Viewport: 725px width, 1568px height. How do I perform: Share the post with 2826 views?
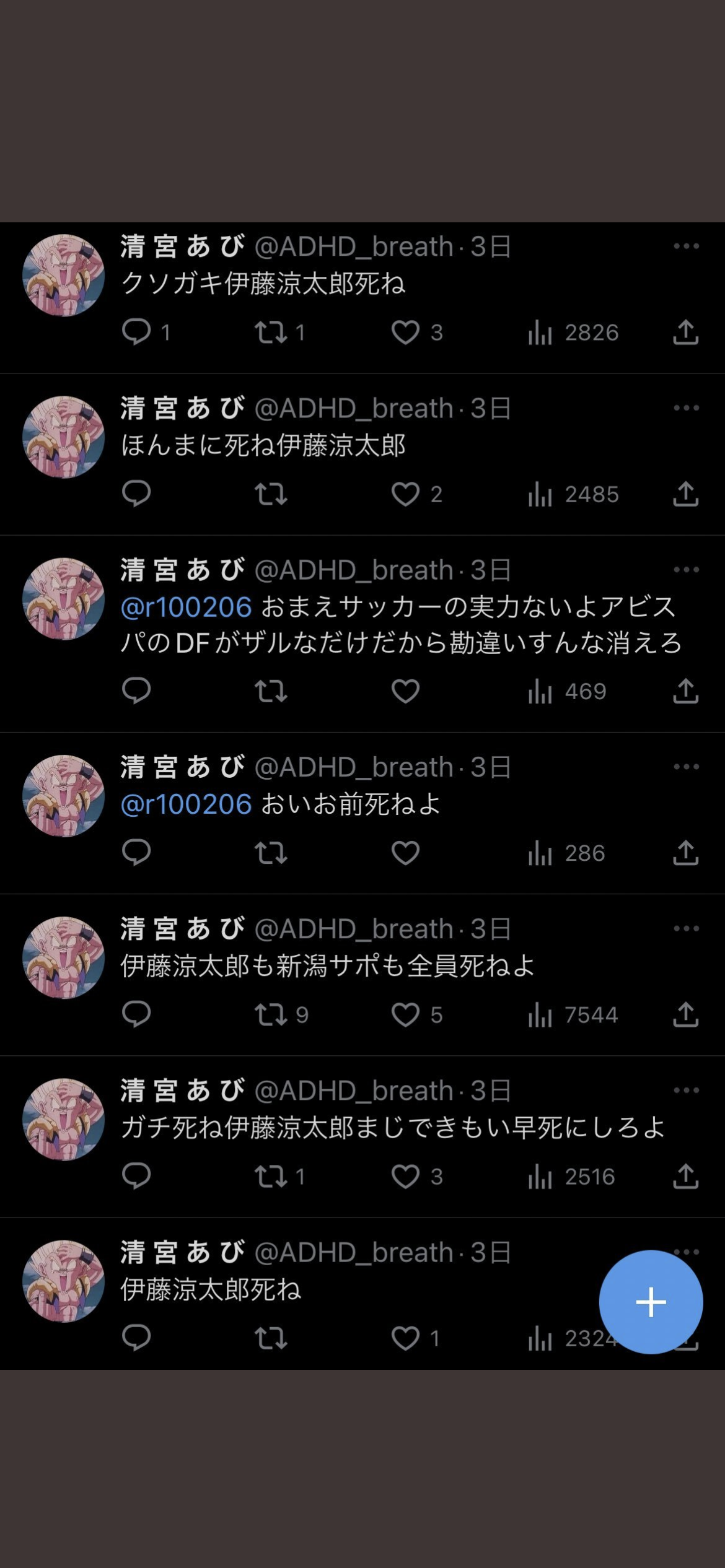(685, 333)
